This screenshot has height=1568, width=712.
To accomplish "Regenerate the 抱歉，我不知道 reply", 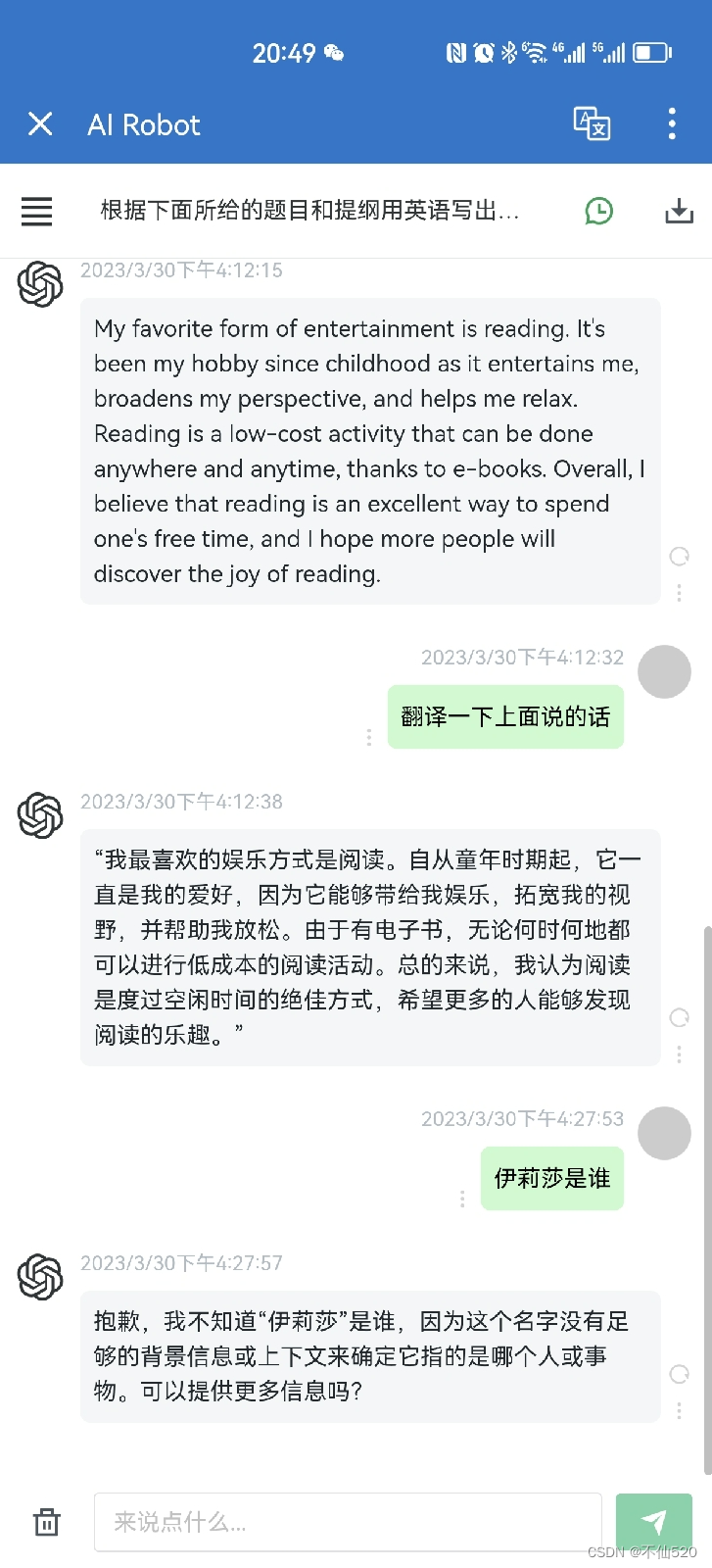I will pyautogui.click(x=679, y=1374).
